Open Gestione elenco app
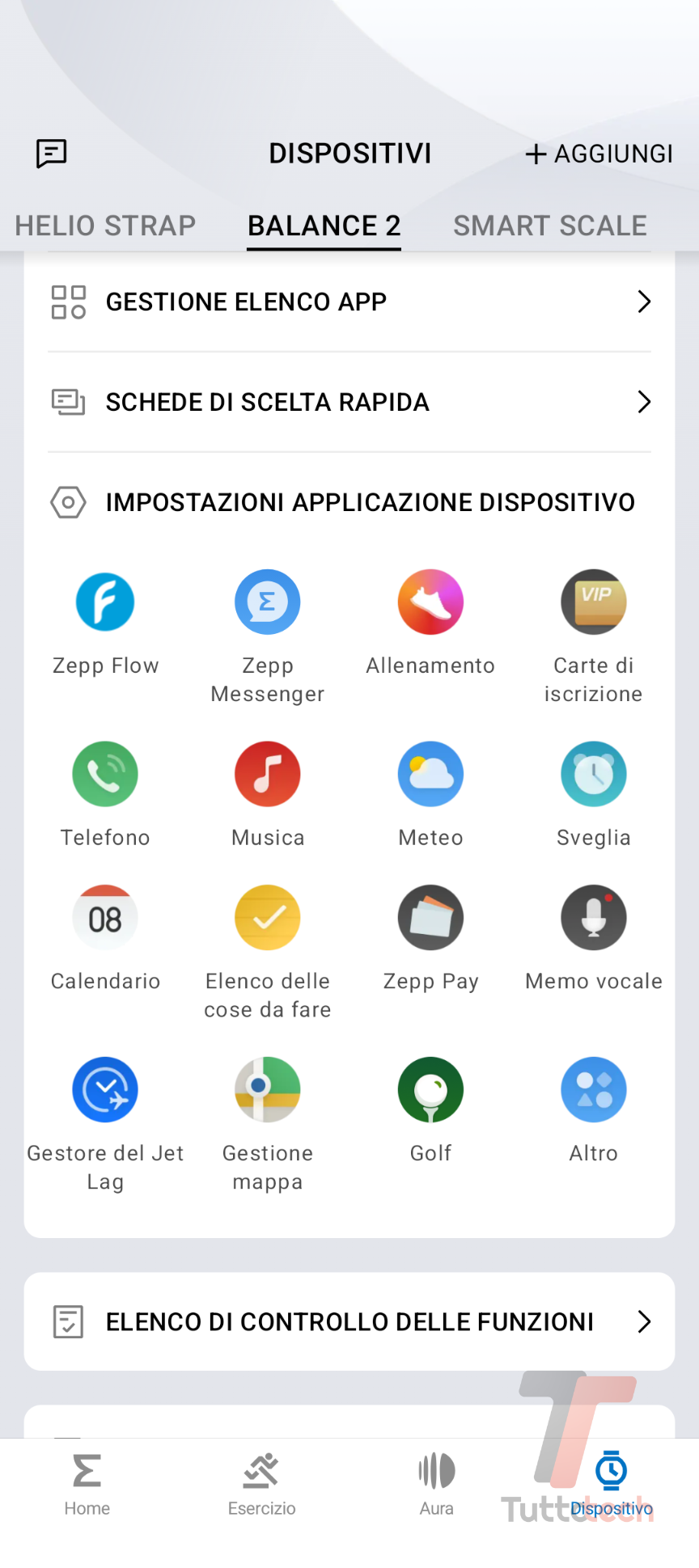Screen dimensions: 699x1568 tap(349, 302)
